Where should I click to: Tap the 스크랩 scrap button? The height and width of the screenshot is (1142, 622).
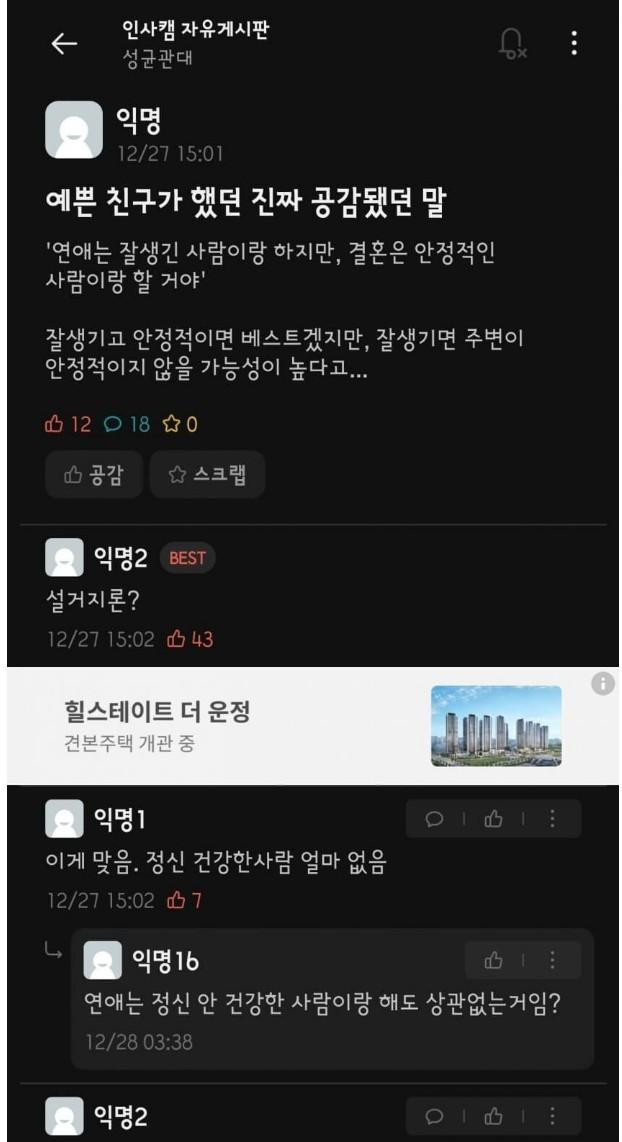click(x=207, y=476)
